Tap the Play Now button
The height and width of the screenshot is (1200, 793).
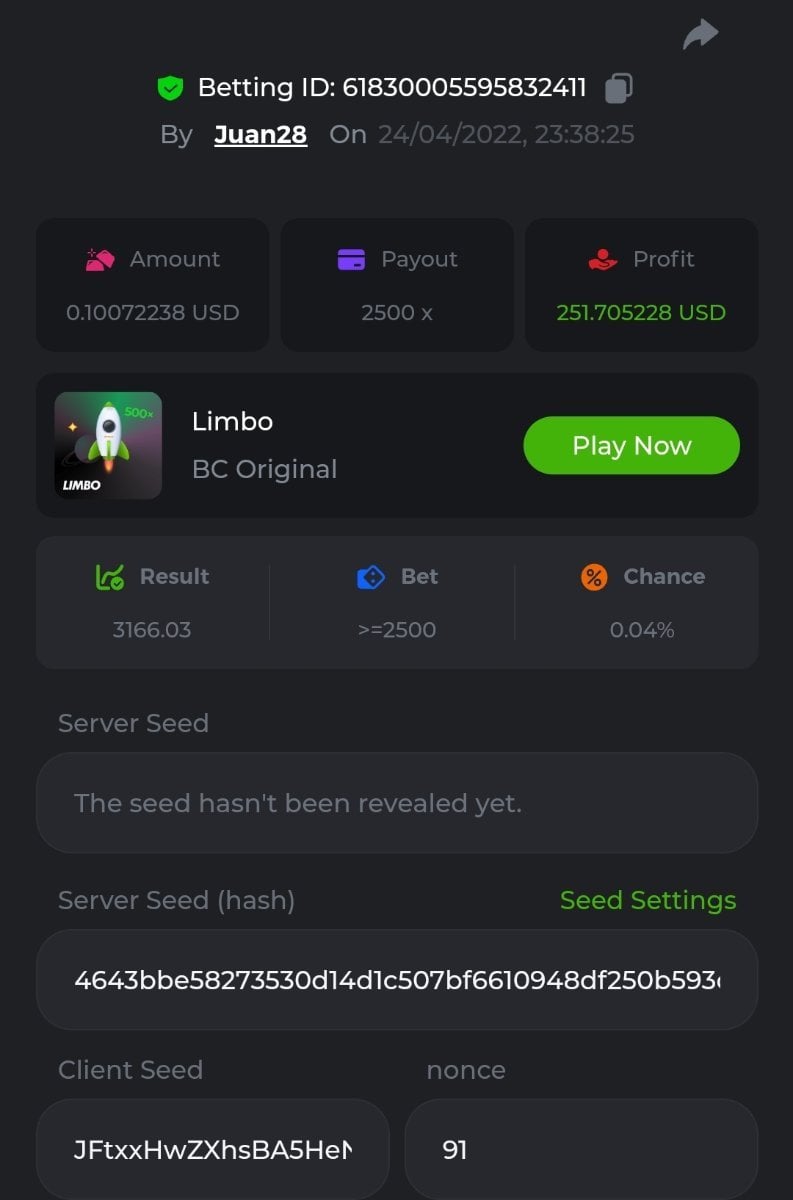pyautogui.click(x=631, y=445)
